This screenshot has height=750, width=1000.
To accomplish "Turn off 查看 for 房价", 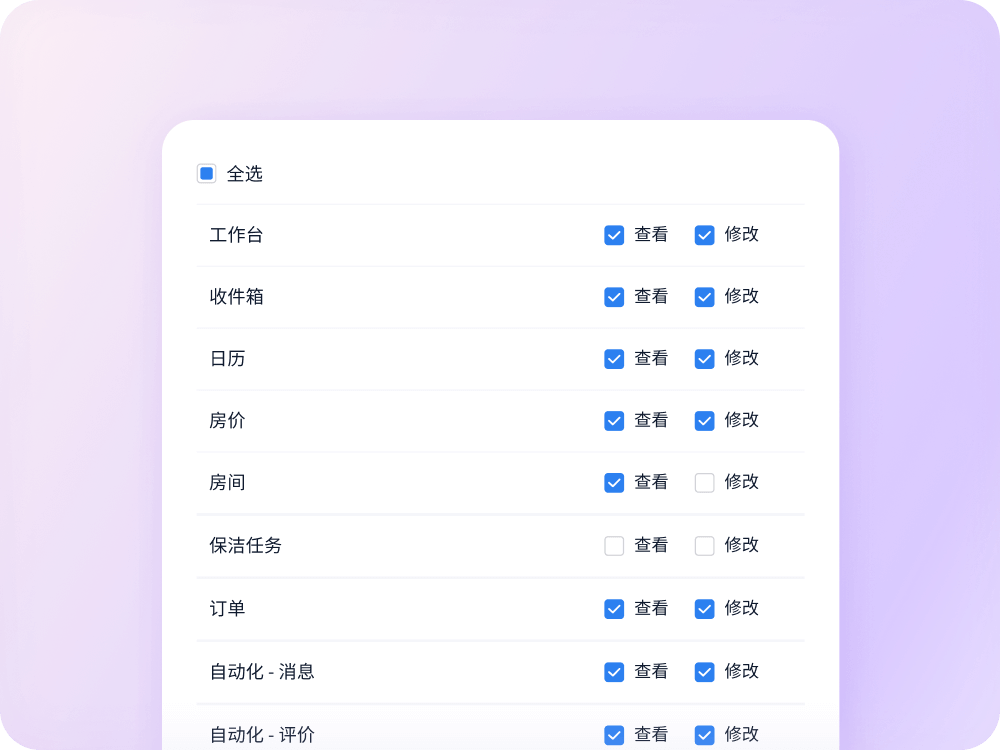I will [614, 421].
